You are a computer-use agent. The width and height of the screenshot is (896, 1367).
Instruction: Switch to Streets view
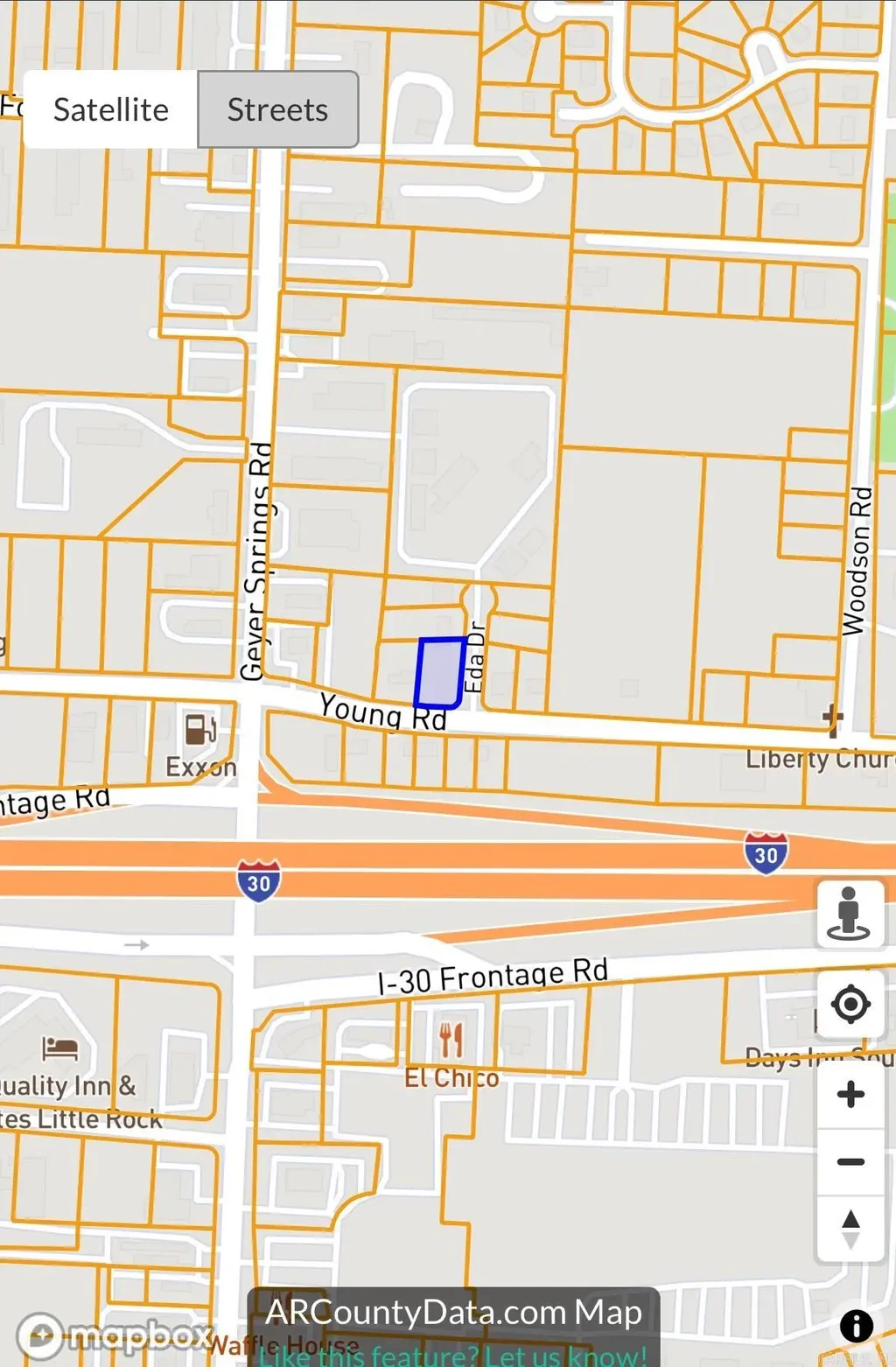tap(278, 109)
